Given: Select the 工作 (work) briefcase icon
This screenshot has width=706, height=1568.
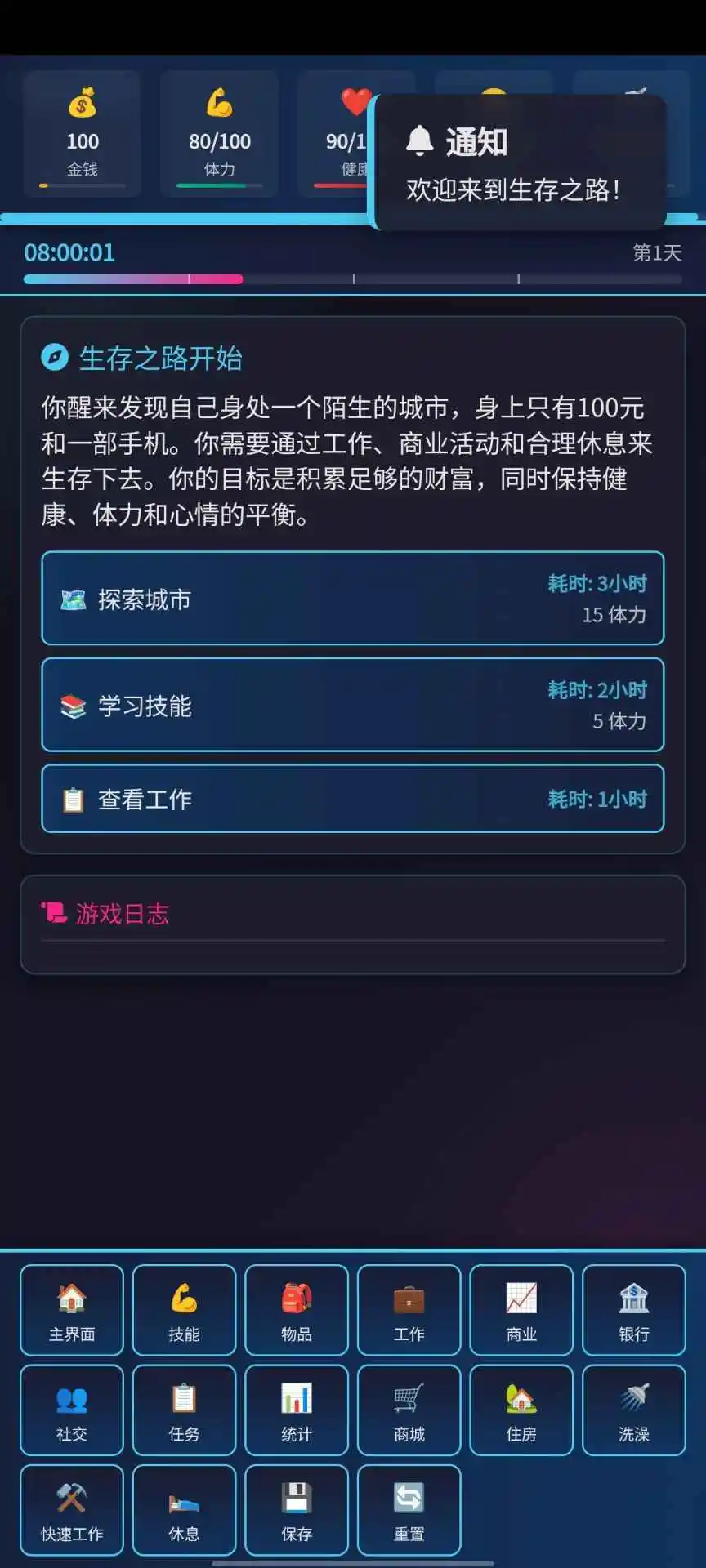Looking at the screenshot, I should (x=409, y=1311).
